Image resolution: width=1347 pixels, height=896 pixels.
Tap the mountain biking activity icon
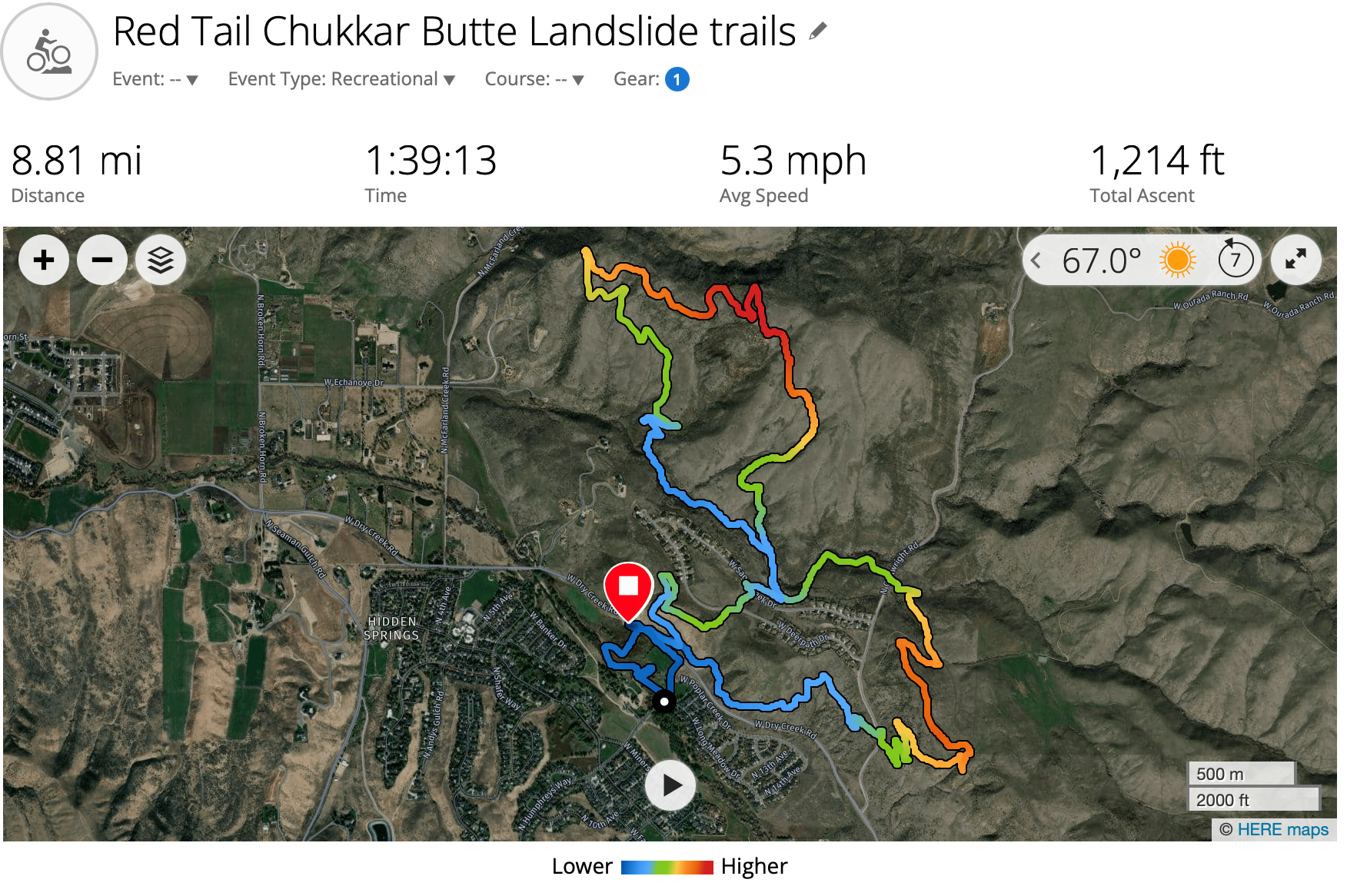pos(49,52)
